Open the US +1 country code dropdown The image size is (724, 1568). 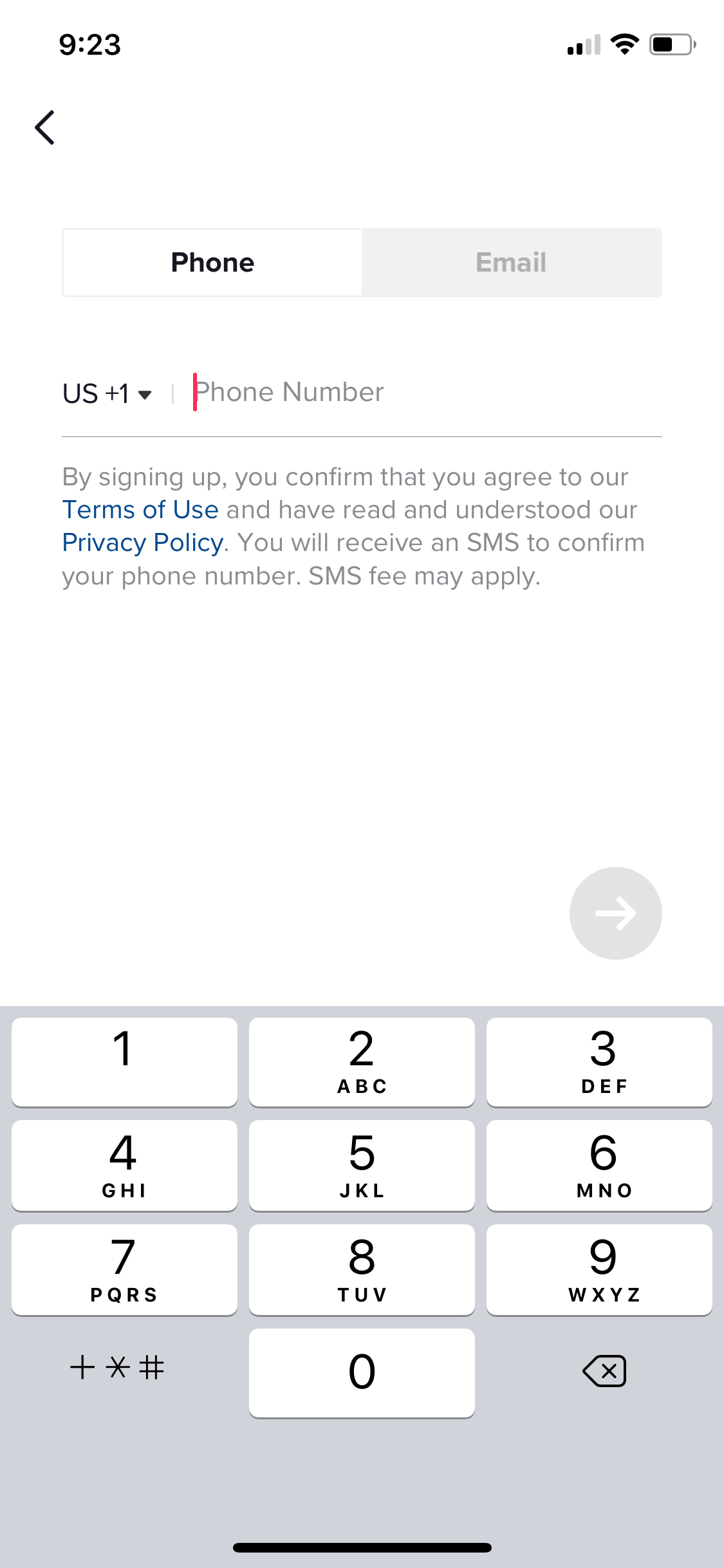click(x=107, y=393)
